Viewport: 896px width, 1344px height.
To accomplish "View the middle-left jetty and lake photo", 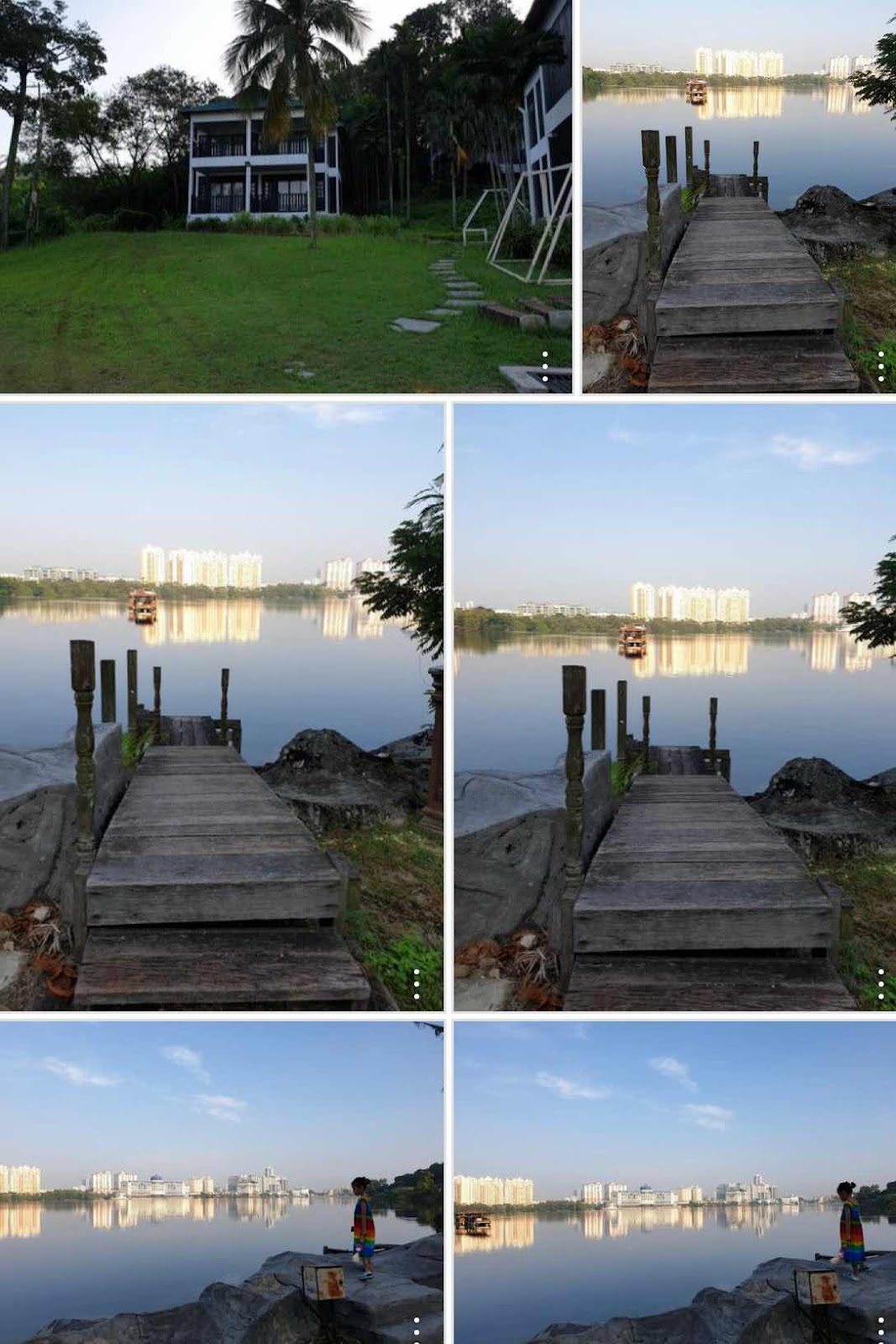I will (222, 706).
